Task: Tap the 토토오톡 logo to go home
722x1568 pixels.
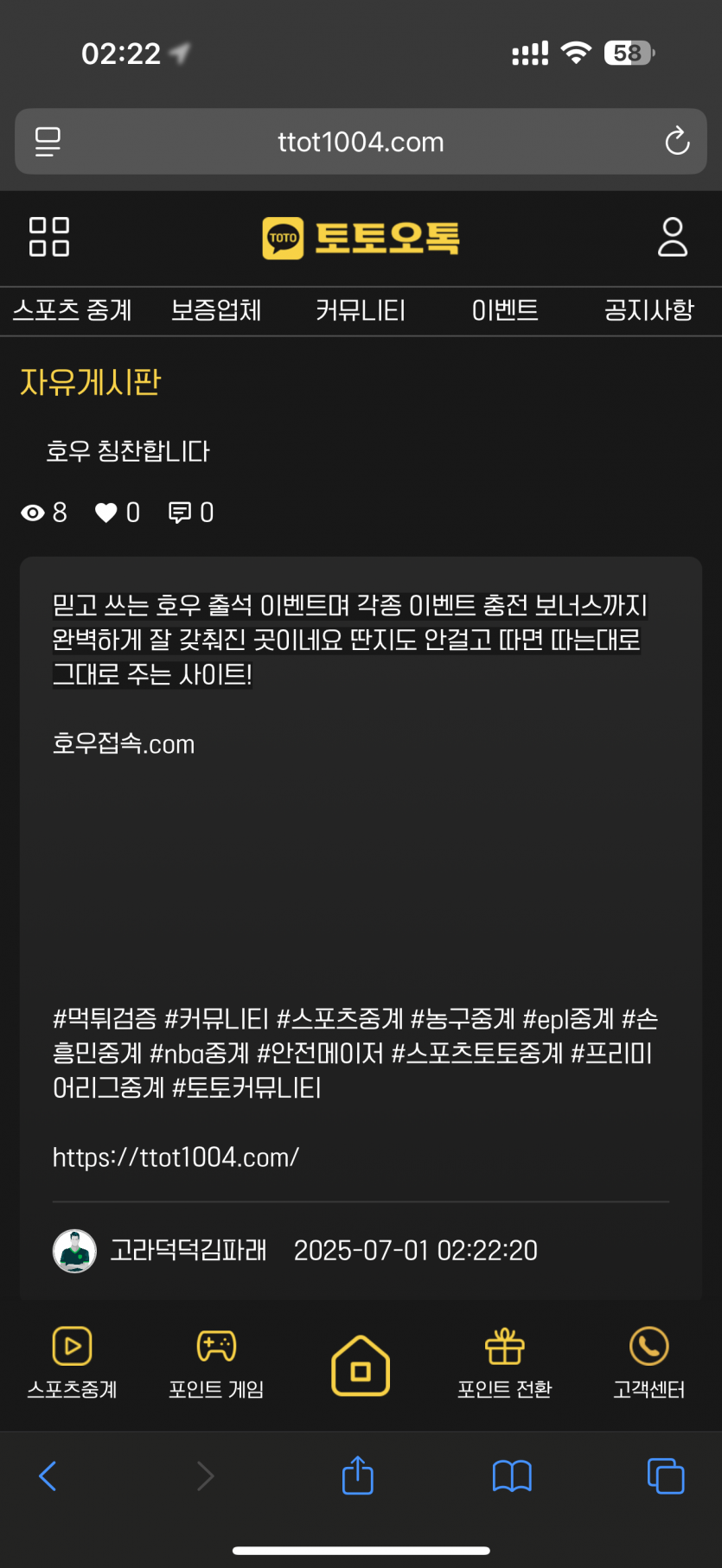Action: coord(361,238)
